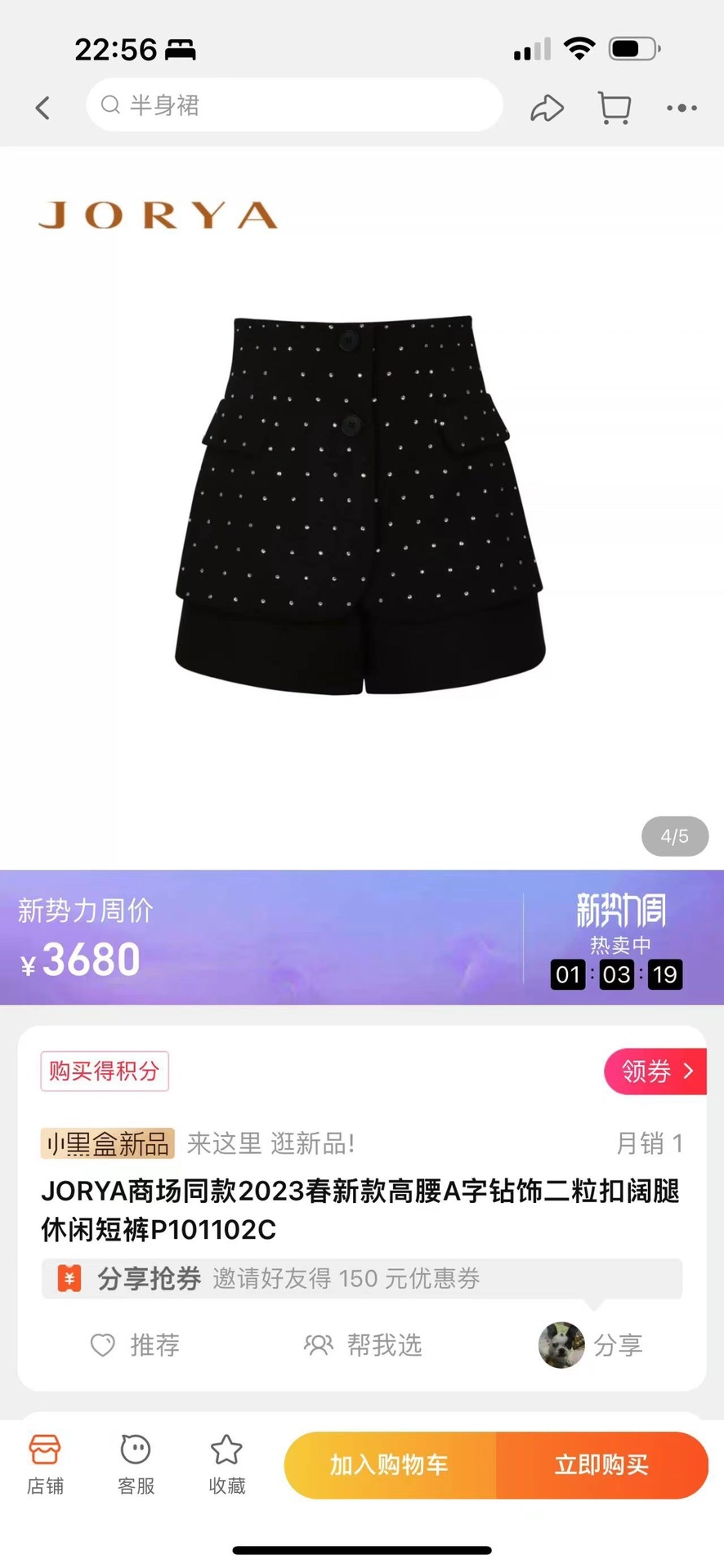Open the 分享抢券 coupon banner
Viewport: 724px width, 1568px height.
(361, 1278)
